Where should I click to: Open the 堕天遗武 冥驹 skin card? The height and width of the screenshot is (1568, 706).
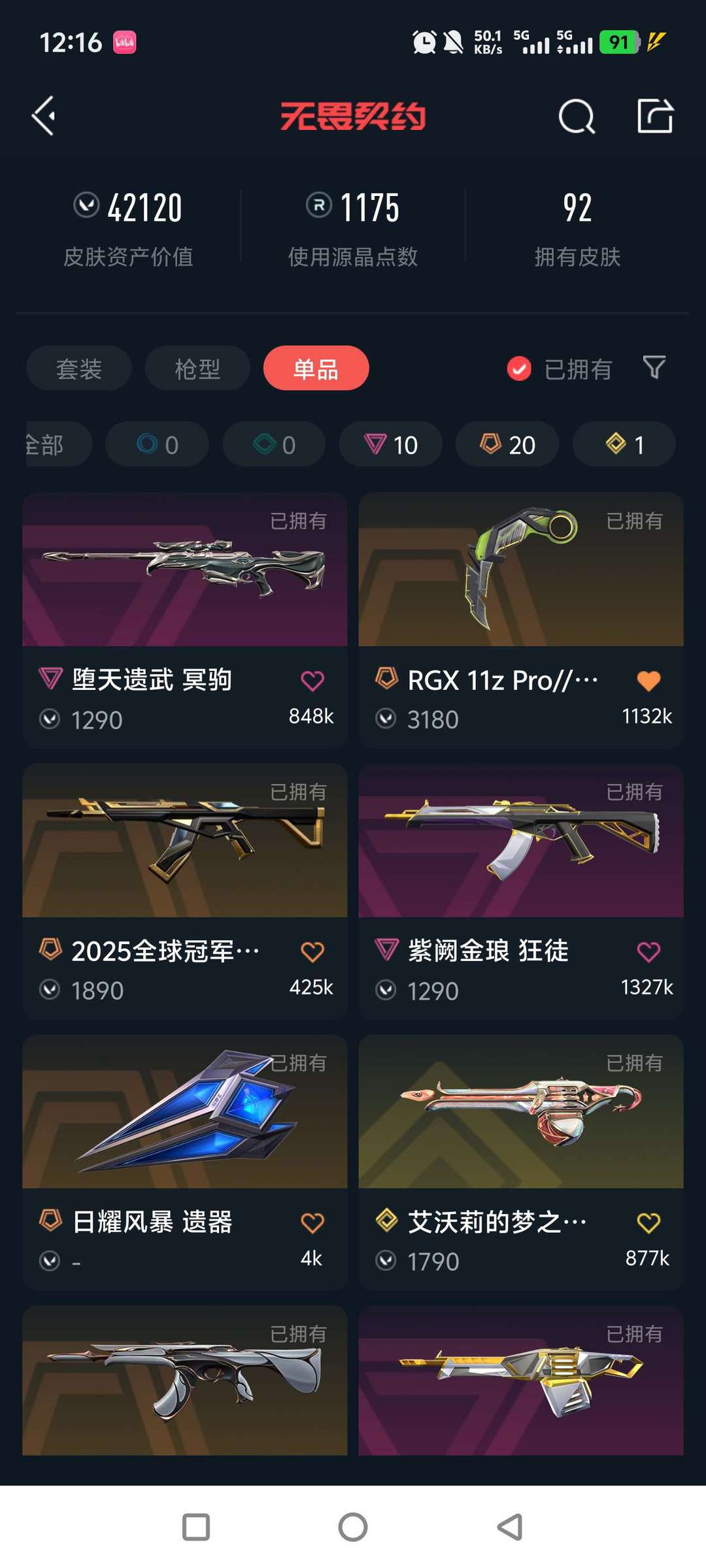[x=185, y=620]
